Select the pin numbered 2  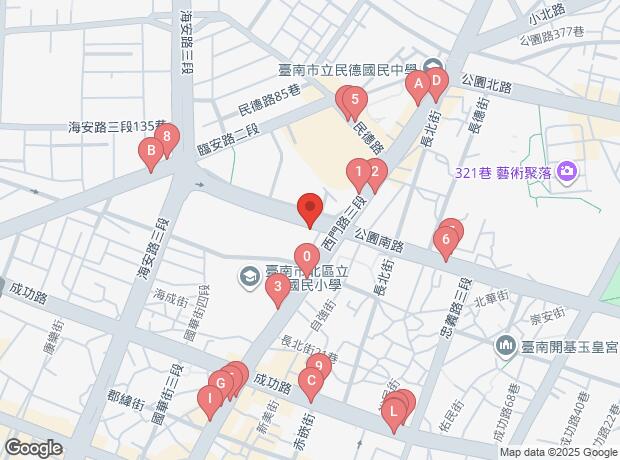coord(374,170)
